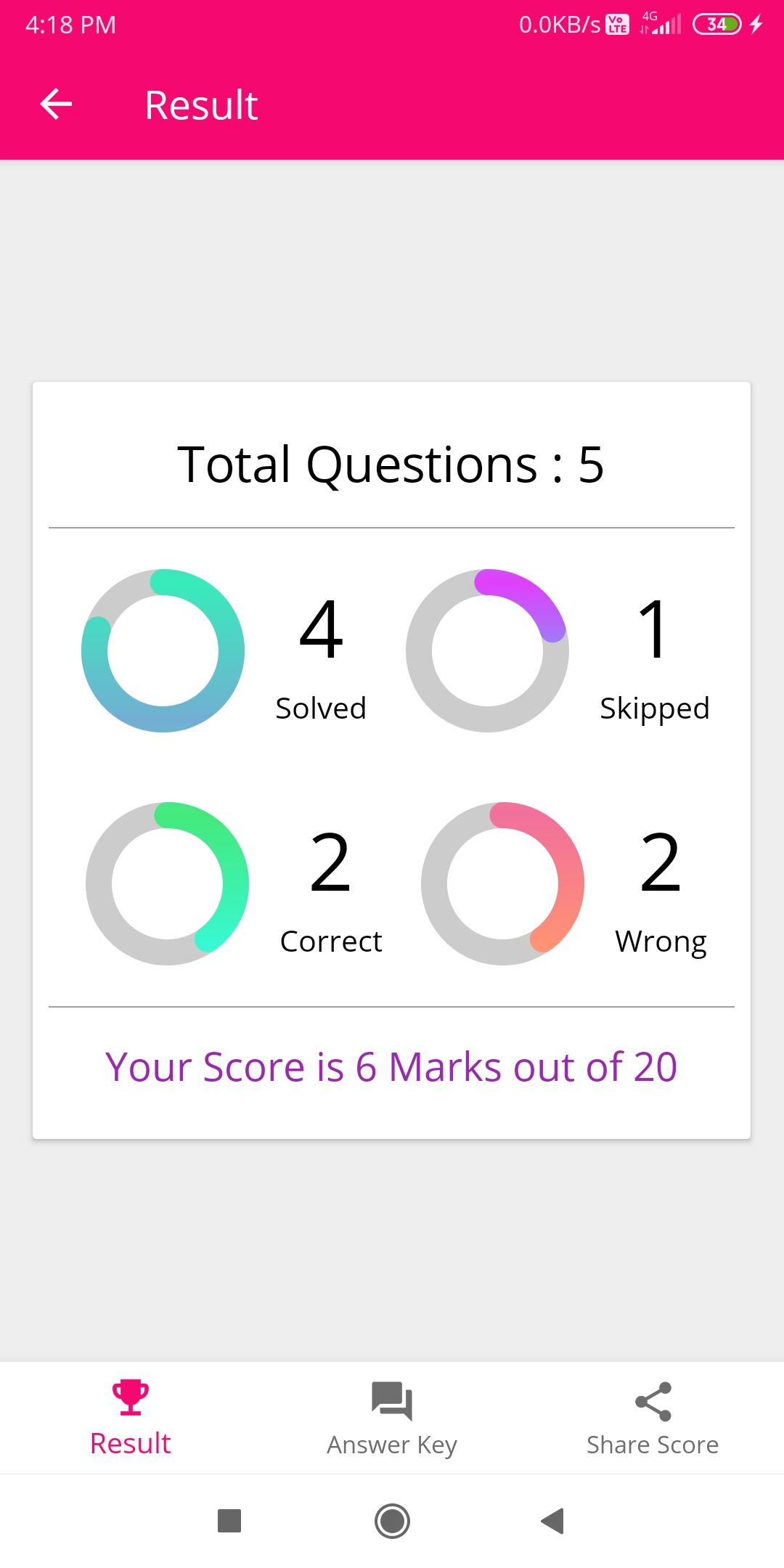The width and height of the screenshot is (784, 1568).
Task: Switch to the Answer Key tab
Action: click(x=392, y=1418)
